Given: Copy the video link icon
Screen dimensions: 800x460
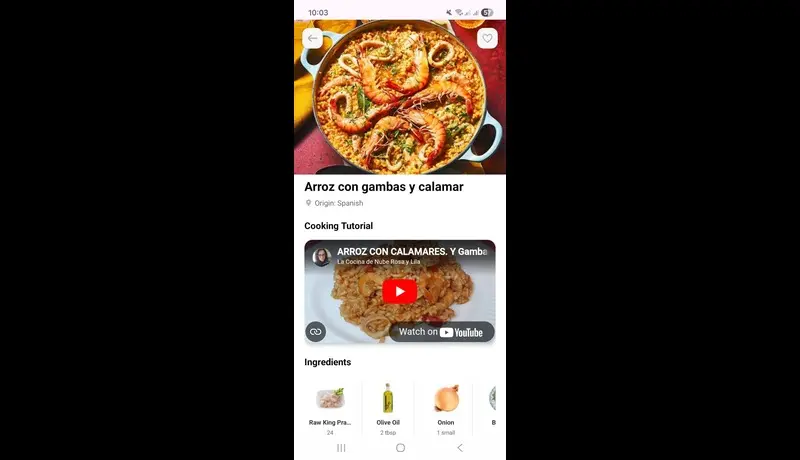Looking at the screenshot, I should click(x=316, y=331).
